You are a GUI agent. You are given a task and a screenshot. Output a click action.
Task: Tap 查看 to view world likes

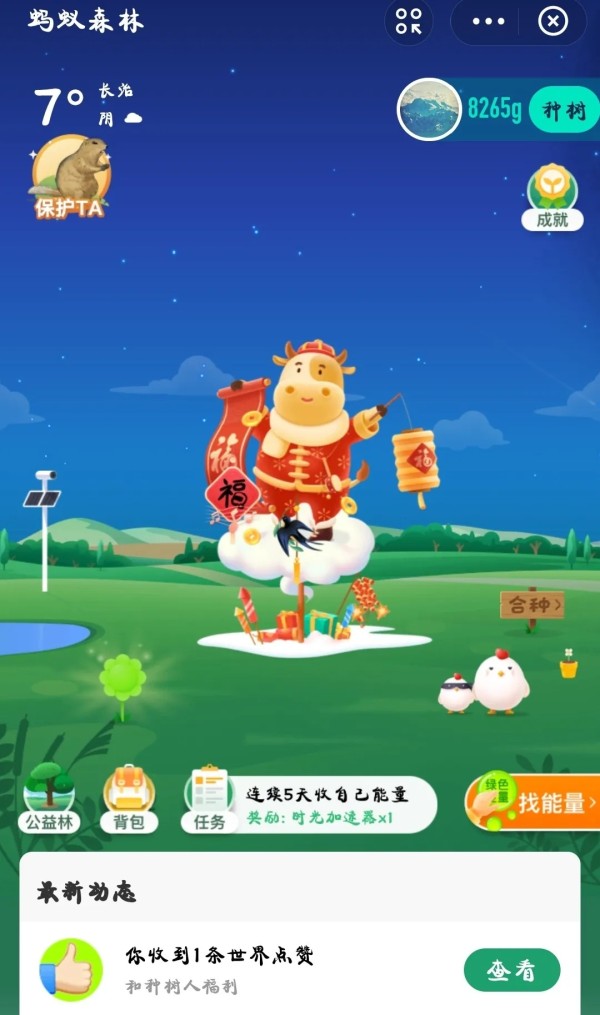pos(511,969)
